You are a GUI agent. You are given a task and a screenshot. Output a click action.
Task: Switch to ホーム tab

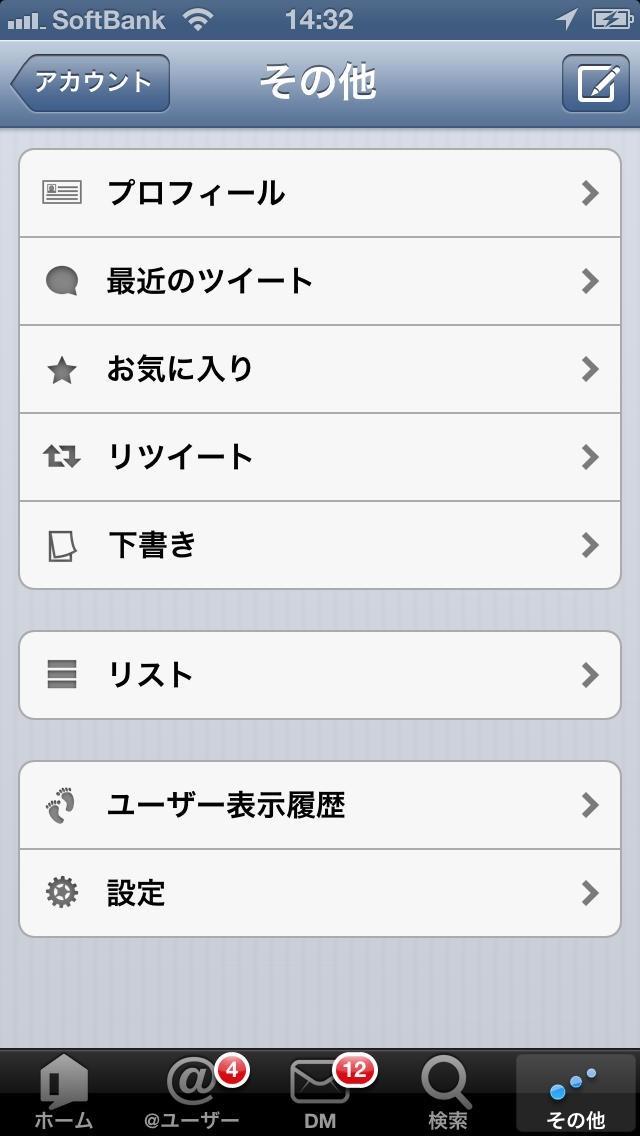[63, 1093]
